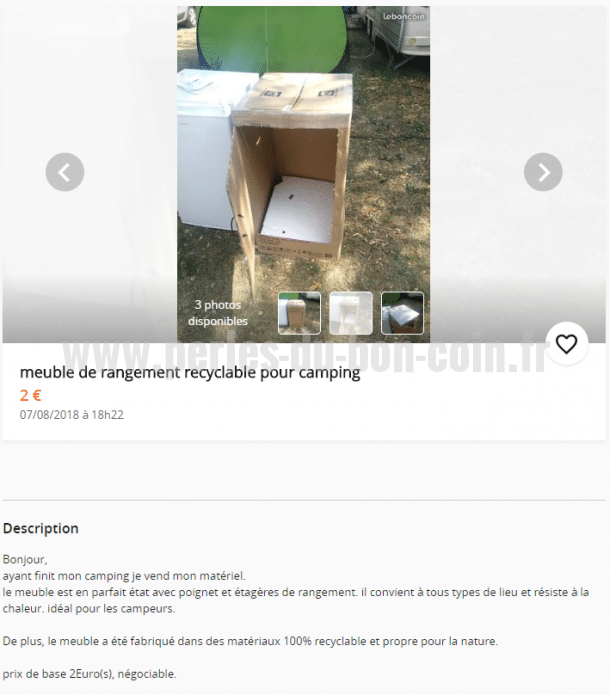
Task: Select the second photo thumbnail
Action: point(351,313)
